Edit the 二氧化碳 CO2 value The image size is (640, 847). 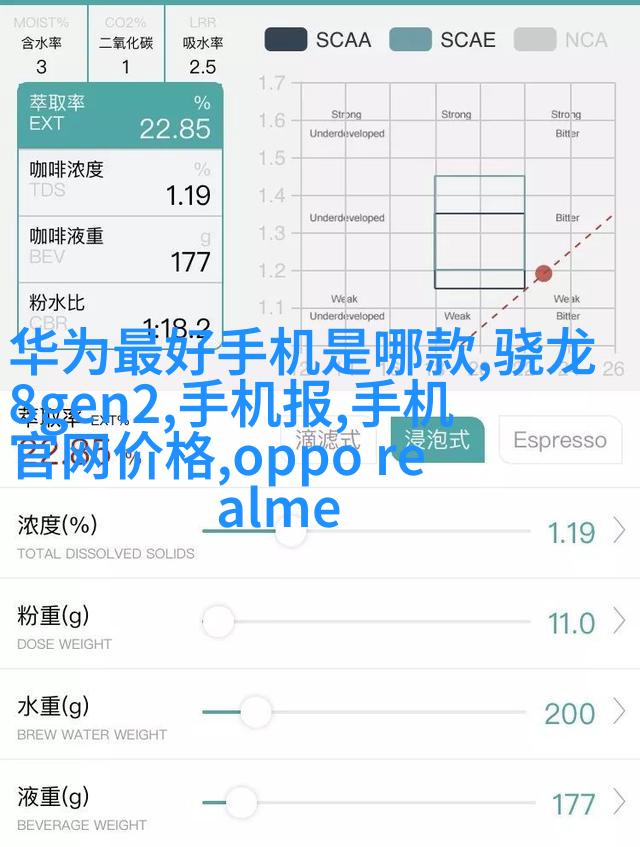coord(126,67)
